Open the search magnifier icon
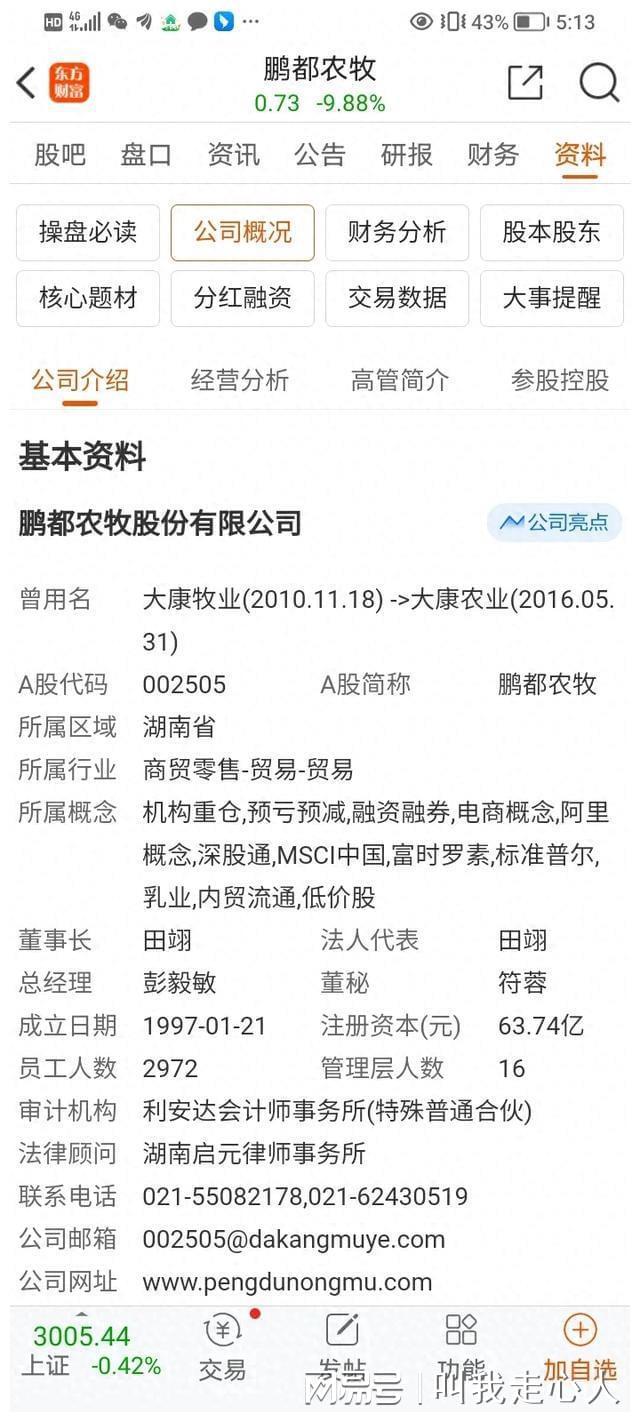 click(x=599, y=83)
